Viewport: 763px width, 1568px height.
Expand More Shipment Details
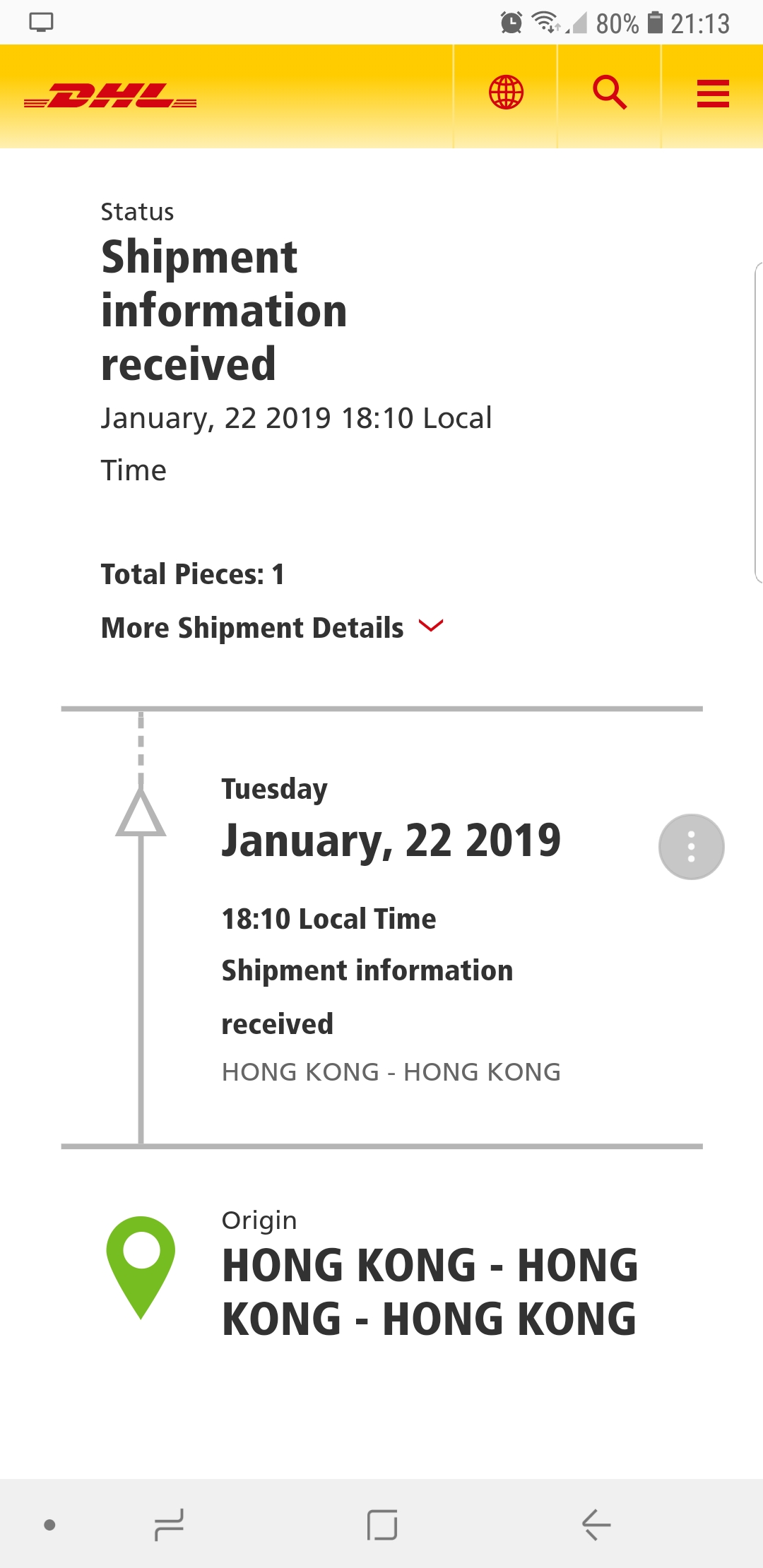pos(251,627)
